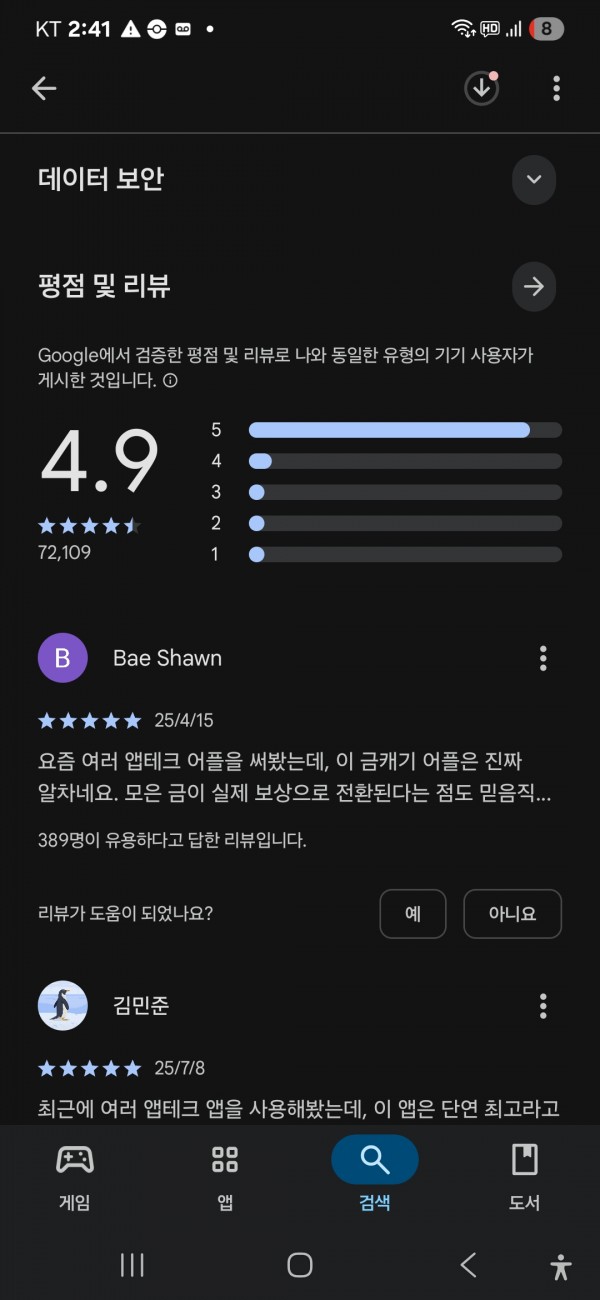Image resolution: width=600 pixels, height=1300 pixels.
Task: Open the downloads icon in the app bar
Action: coord(482,88)
